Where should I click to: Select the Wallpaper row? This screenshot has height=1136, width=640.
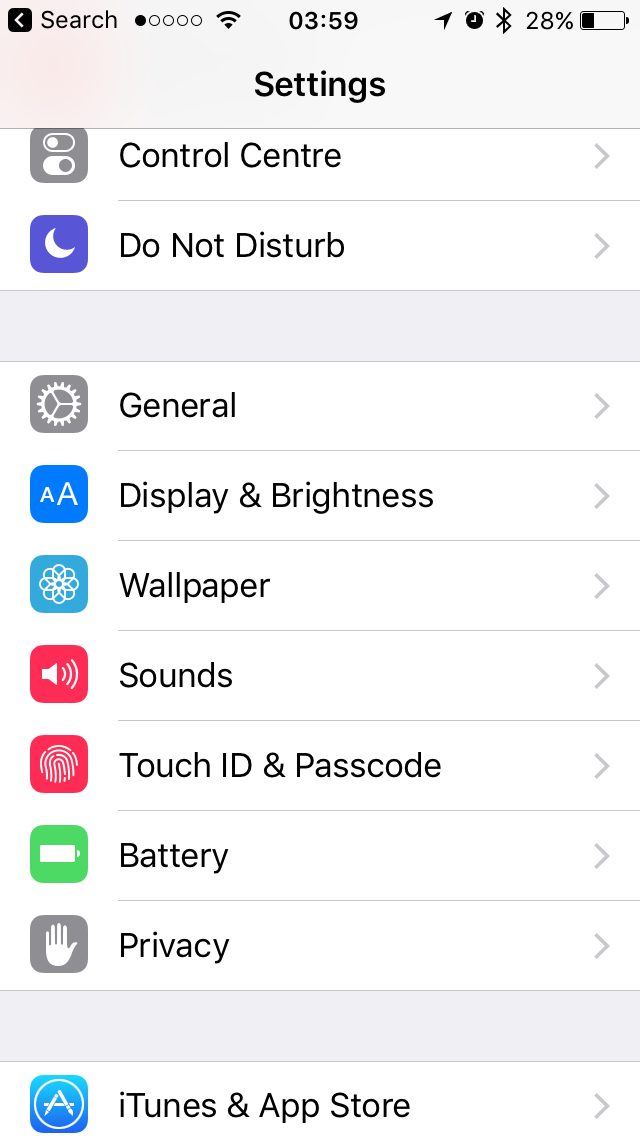pos(320,585)
